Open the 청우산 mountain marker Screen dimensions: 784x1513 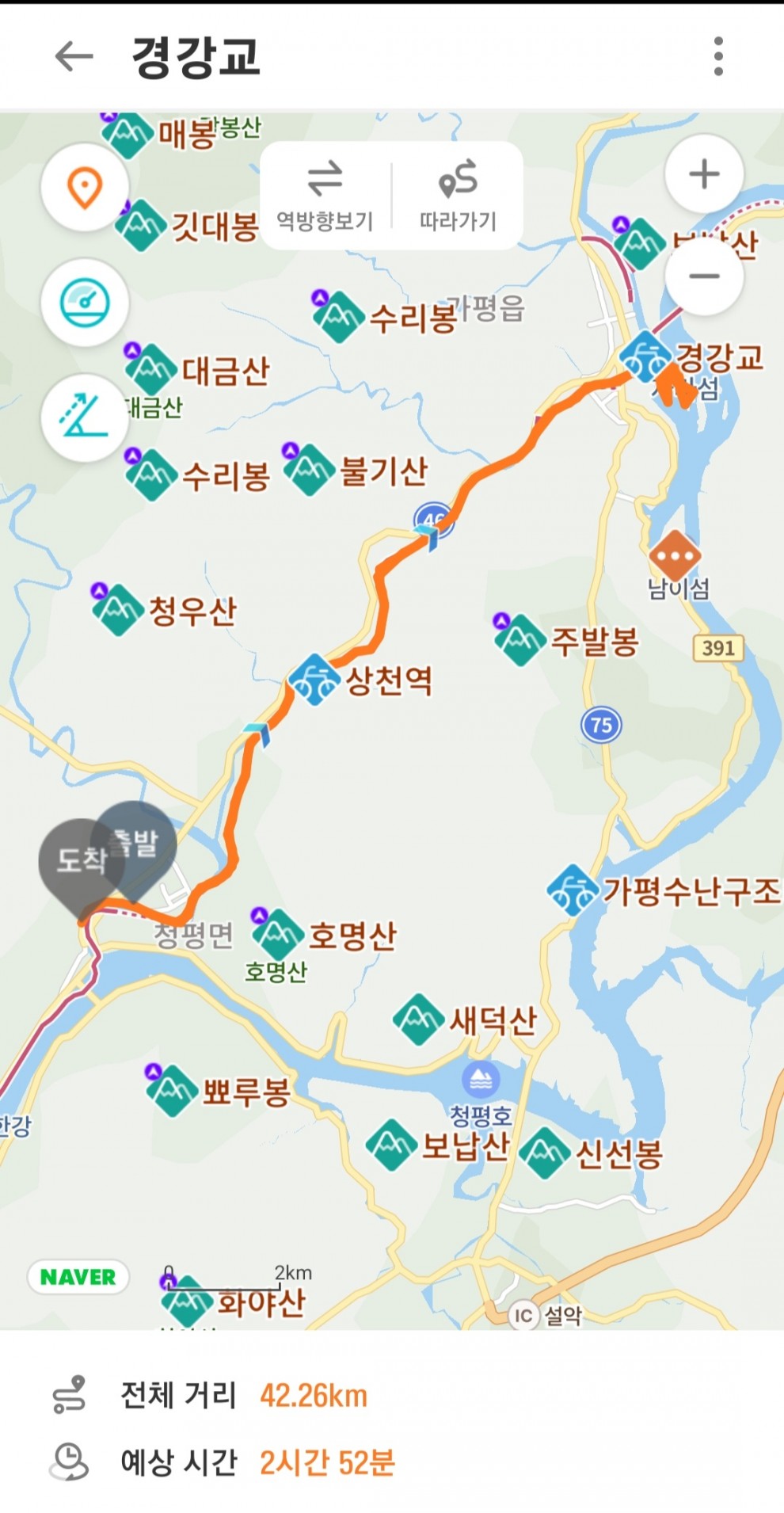118,609
